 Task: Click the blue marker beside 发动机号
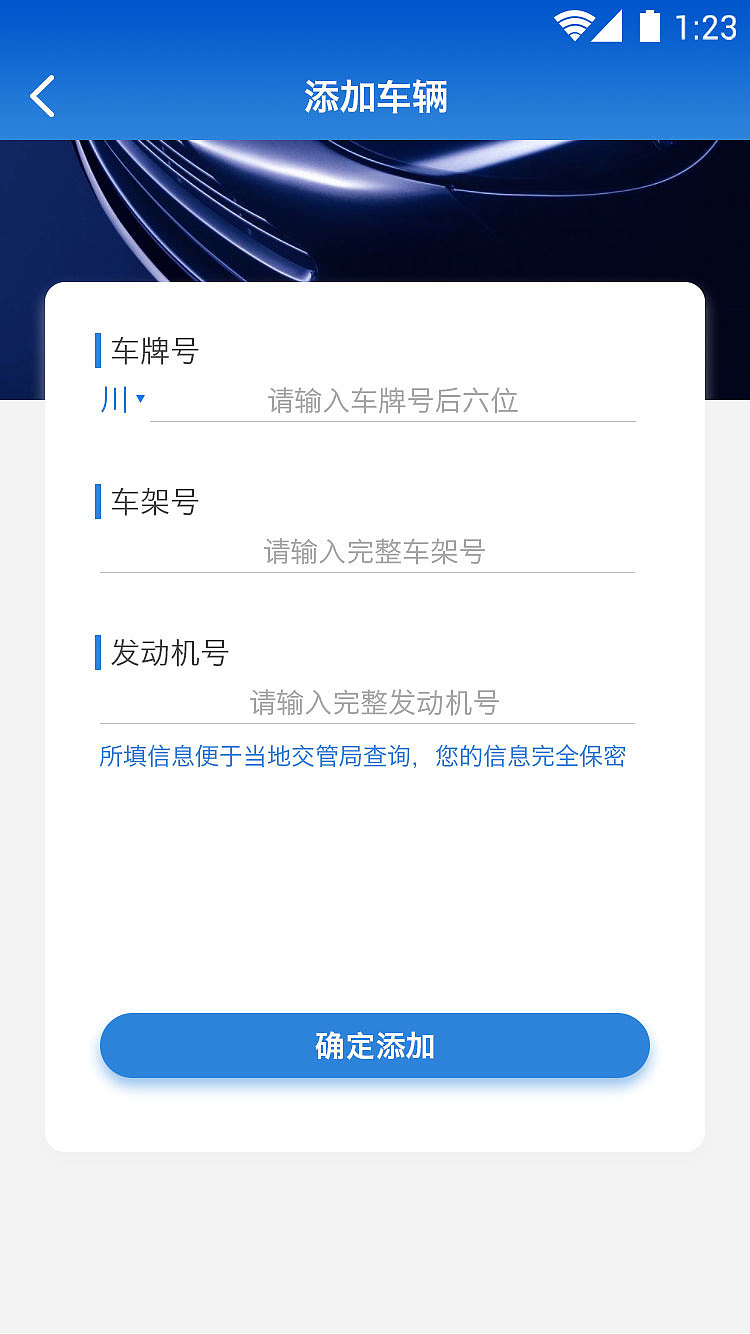point(97,652)
